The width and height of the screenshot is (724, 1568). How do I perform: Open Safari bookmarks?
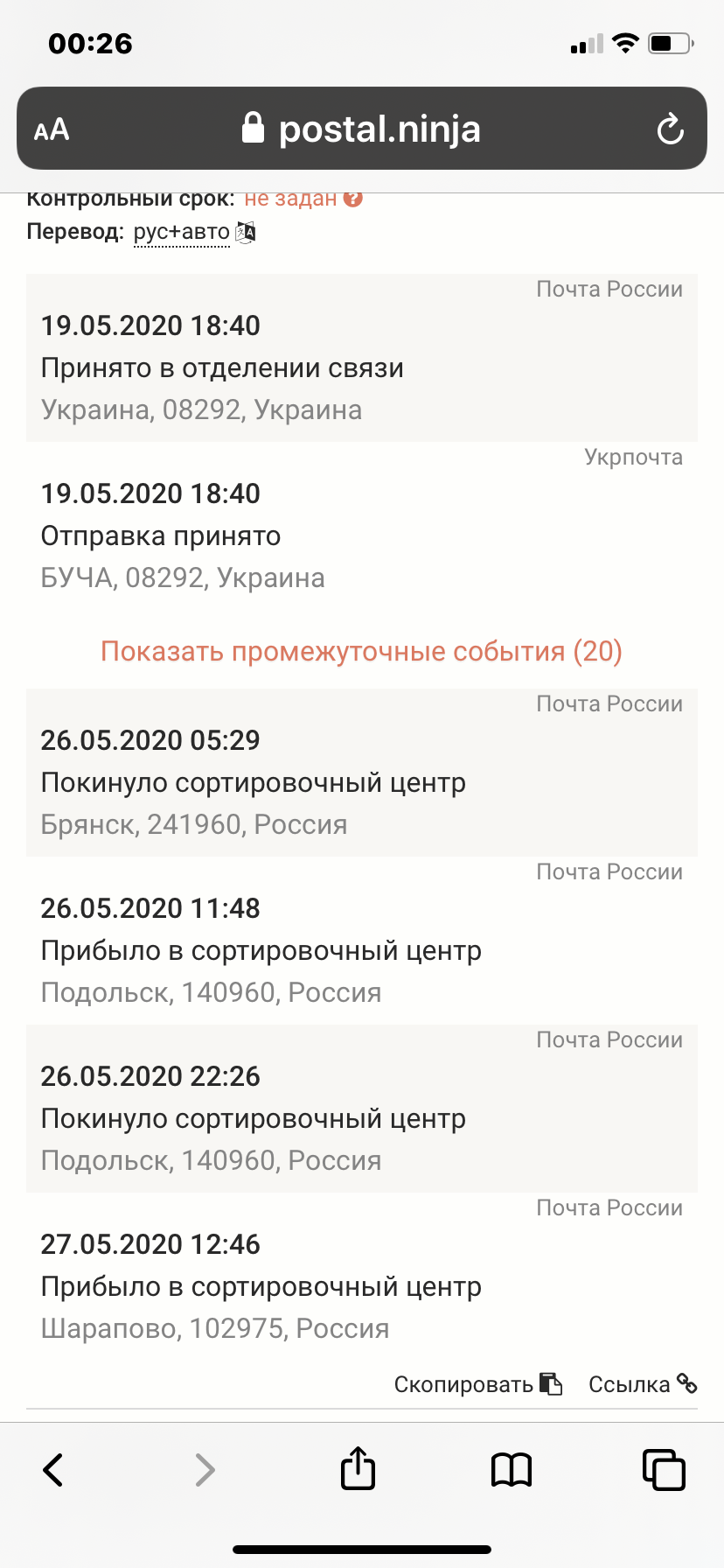tap(511, 1468)
